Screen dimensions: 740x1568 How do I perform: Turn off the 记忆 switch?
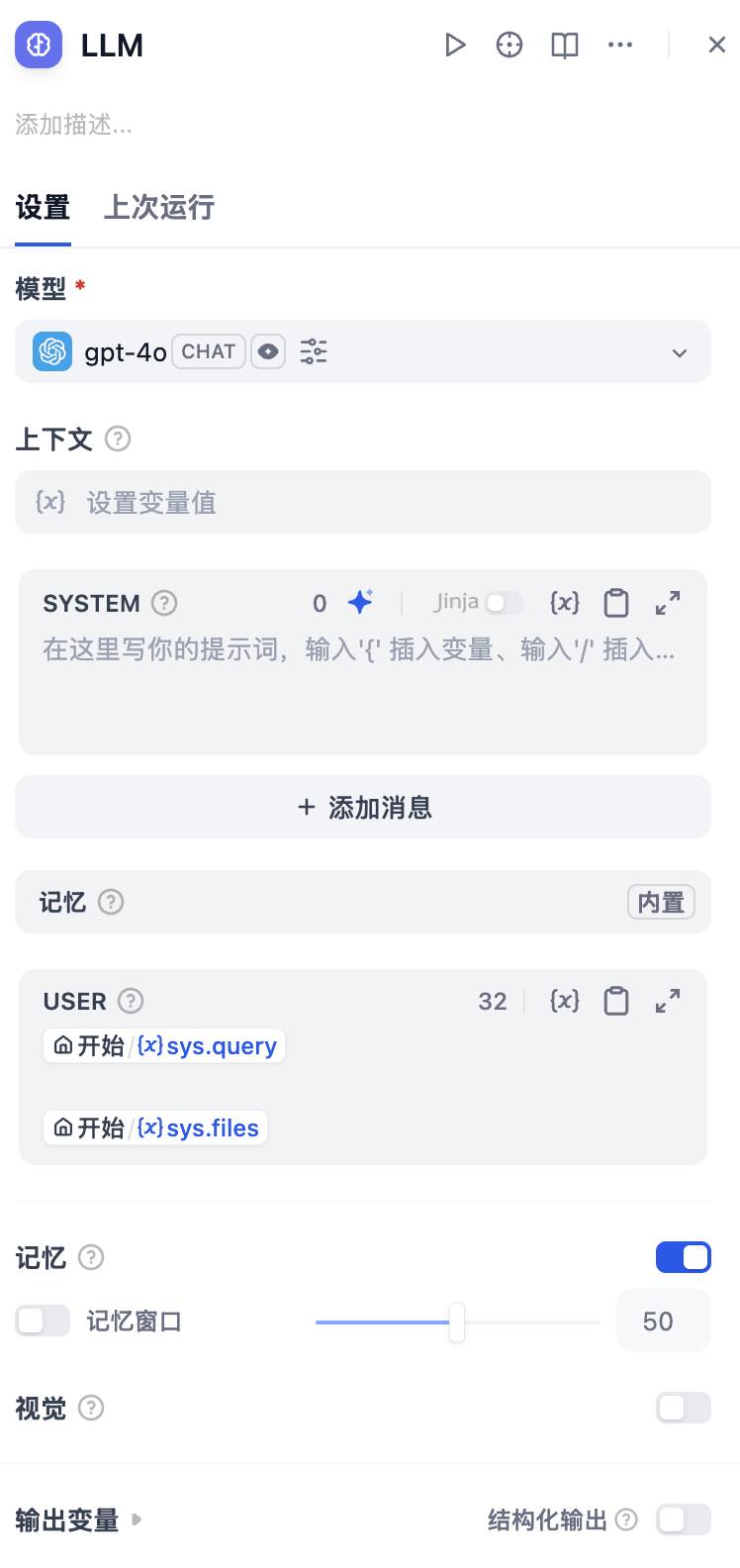[683, 1257]
